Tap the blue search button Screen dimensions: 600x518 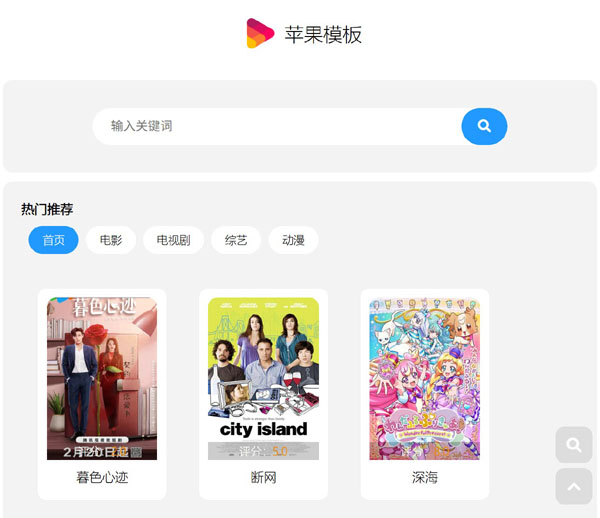click(x=484, y=126)
